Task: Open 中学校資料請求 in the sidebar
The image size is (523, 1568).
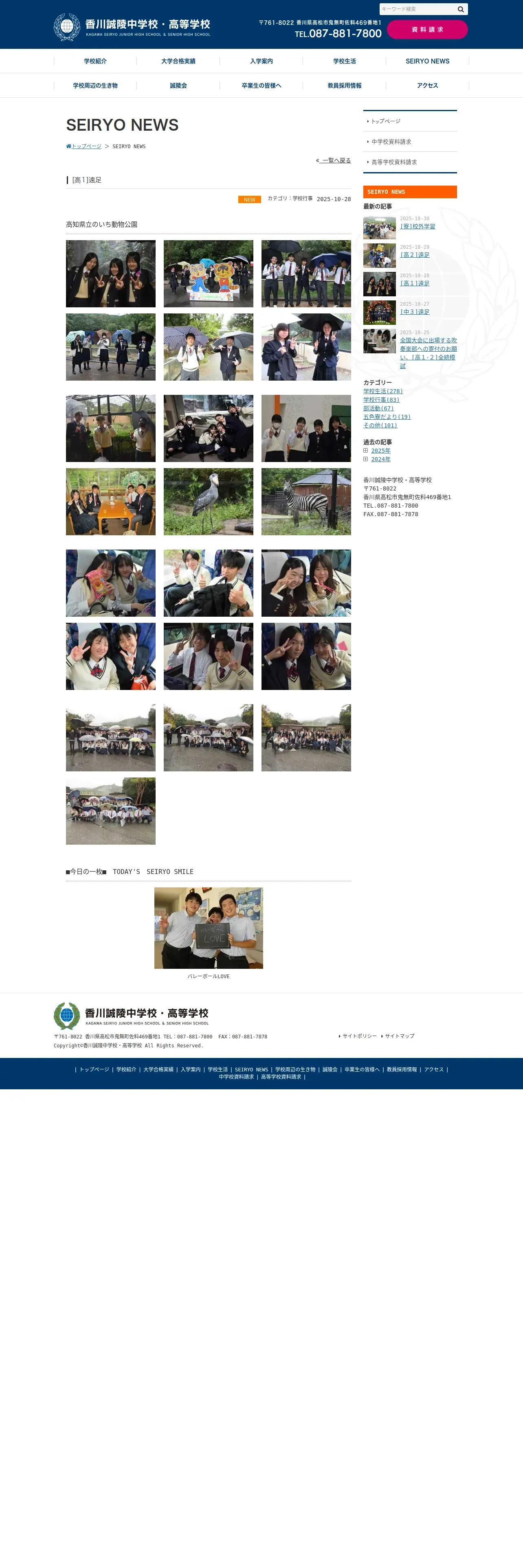Action: 391,142
